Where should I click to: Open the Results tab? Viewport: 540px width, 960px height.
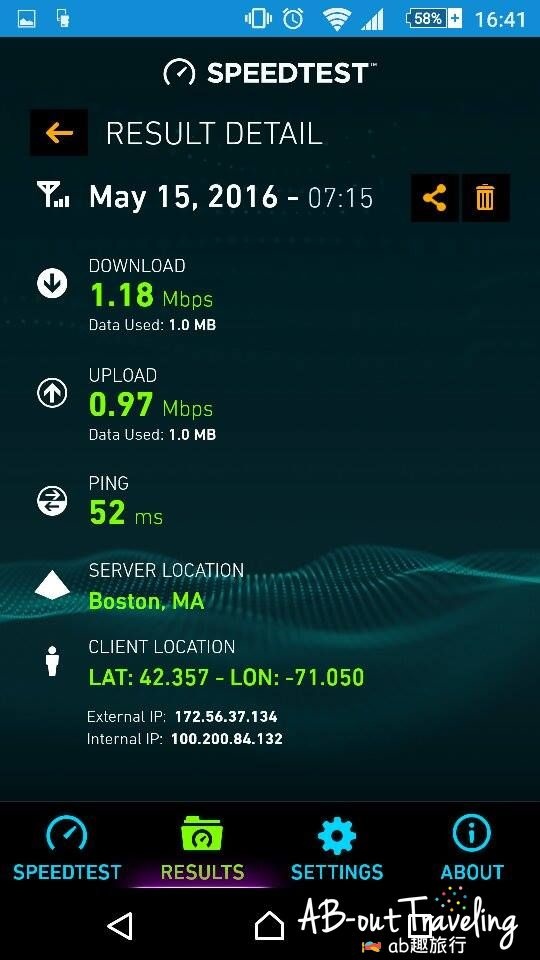click(202, 848)
